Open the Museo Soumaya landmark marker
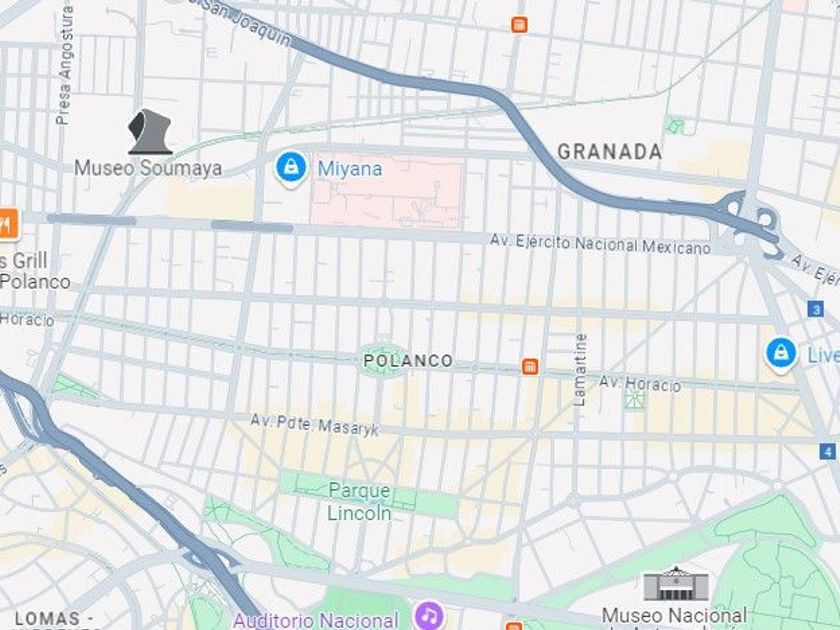840x630 pixels. (150, 132)
